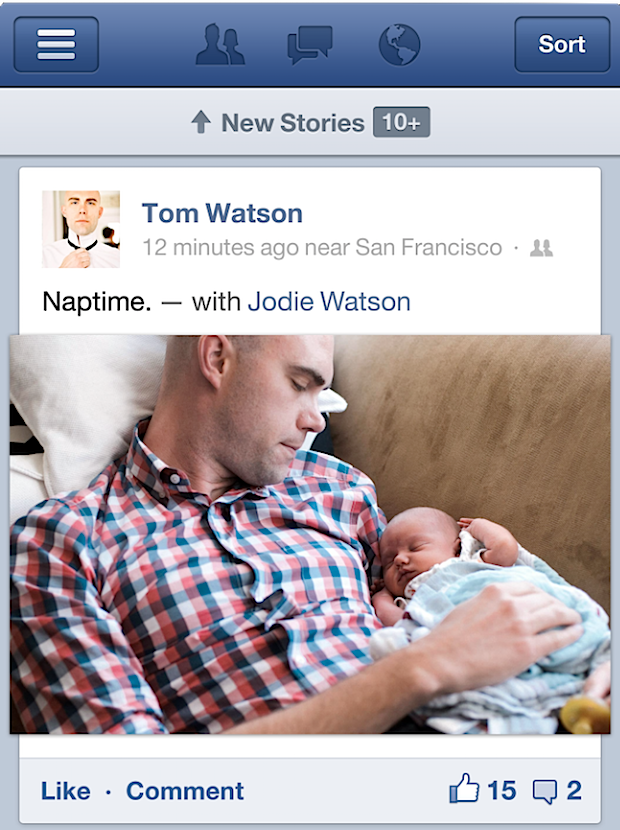Tap the Sort button
Viewport: 620px width, 830px height.
561,45
